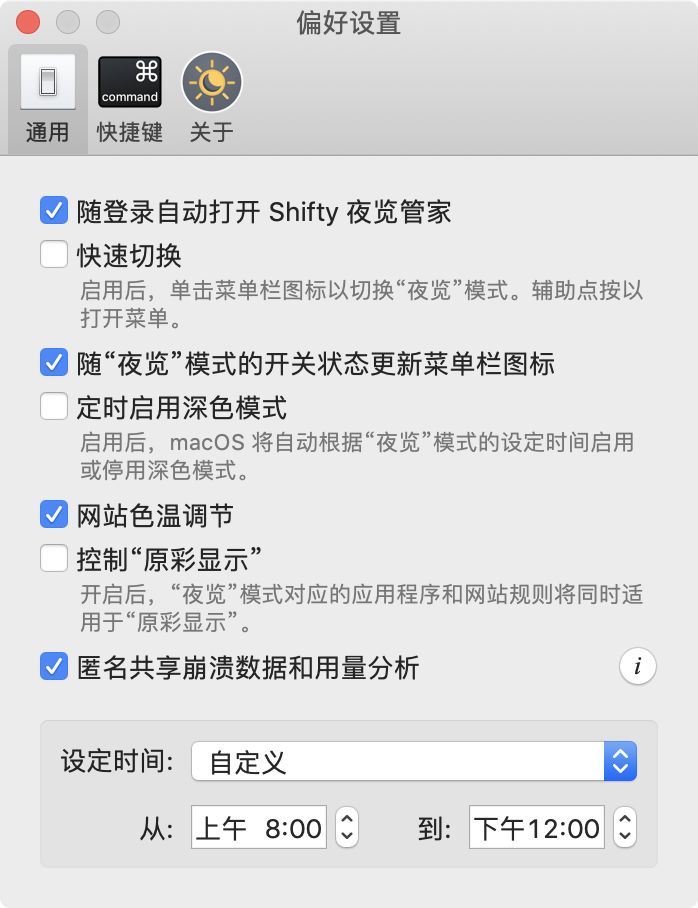Check the 控制"原彩显示" box

pyautogui.click(x=53, y=558)
